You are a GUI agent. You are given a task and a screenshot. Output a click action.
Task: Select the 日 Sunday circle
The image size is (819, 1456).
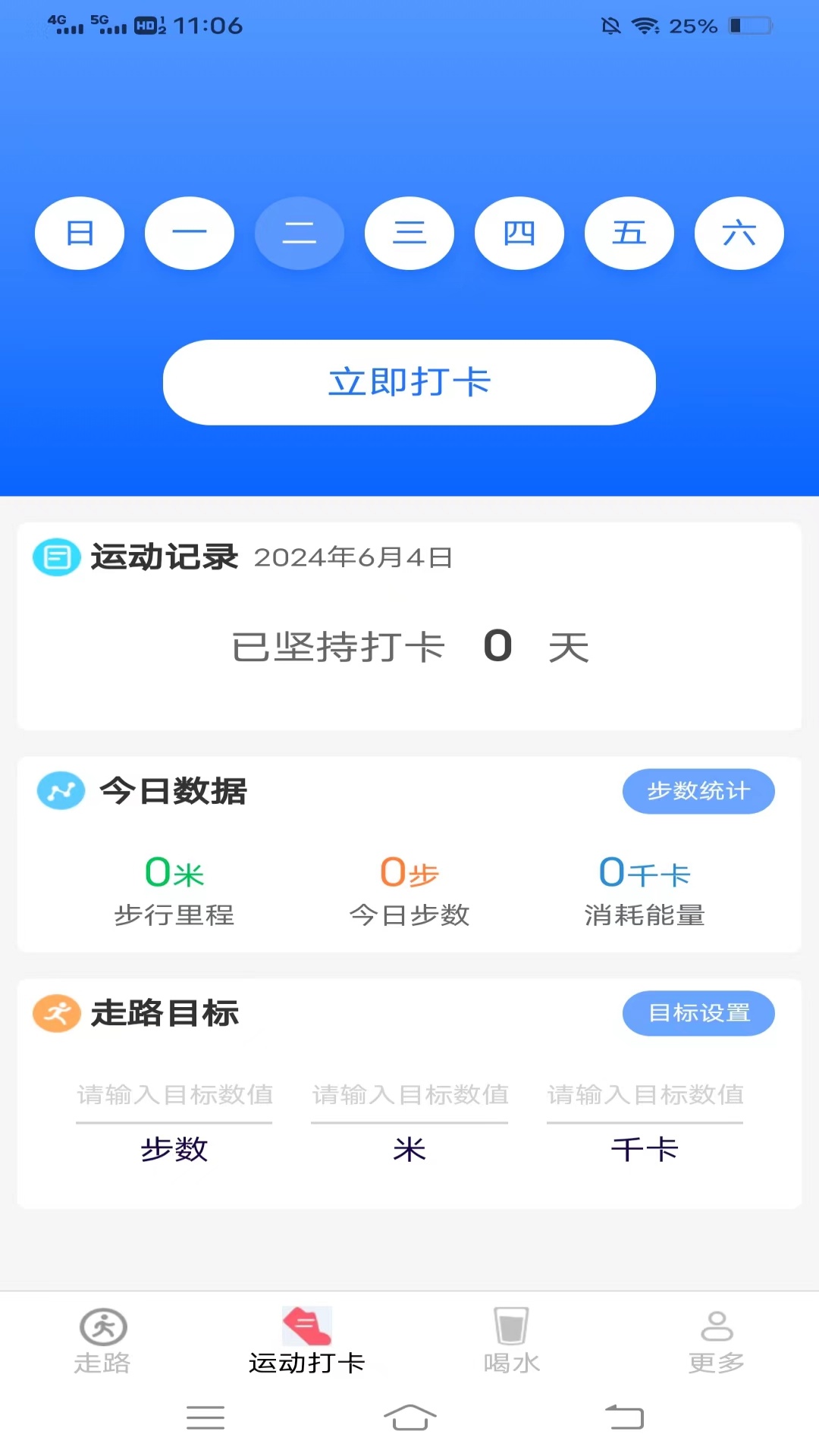[x=80, y=233]
